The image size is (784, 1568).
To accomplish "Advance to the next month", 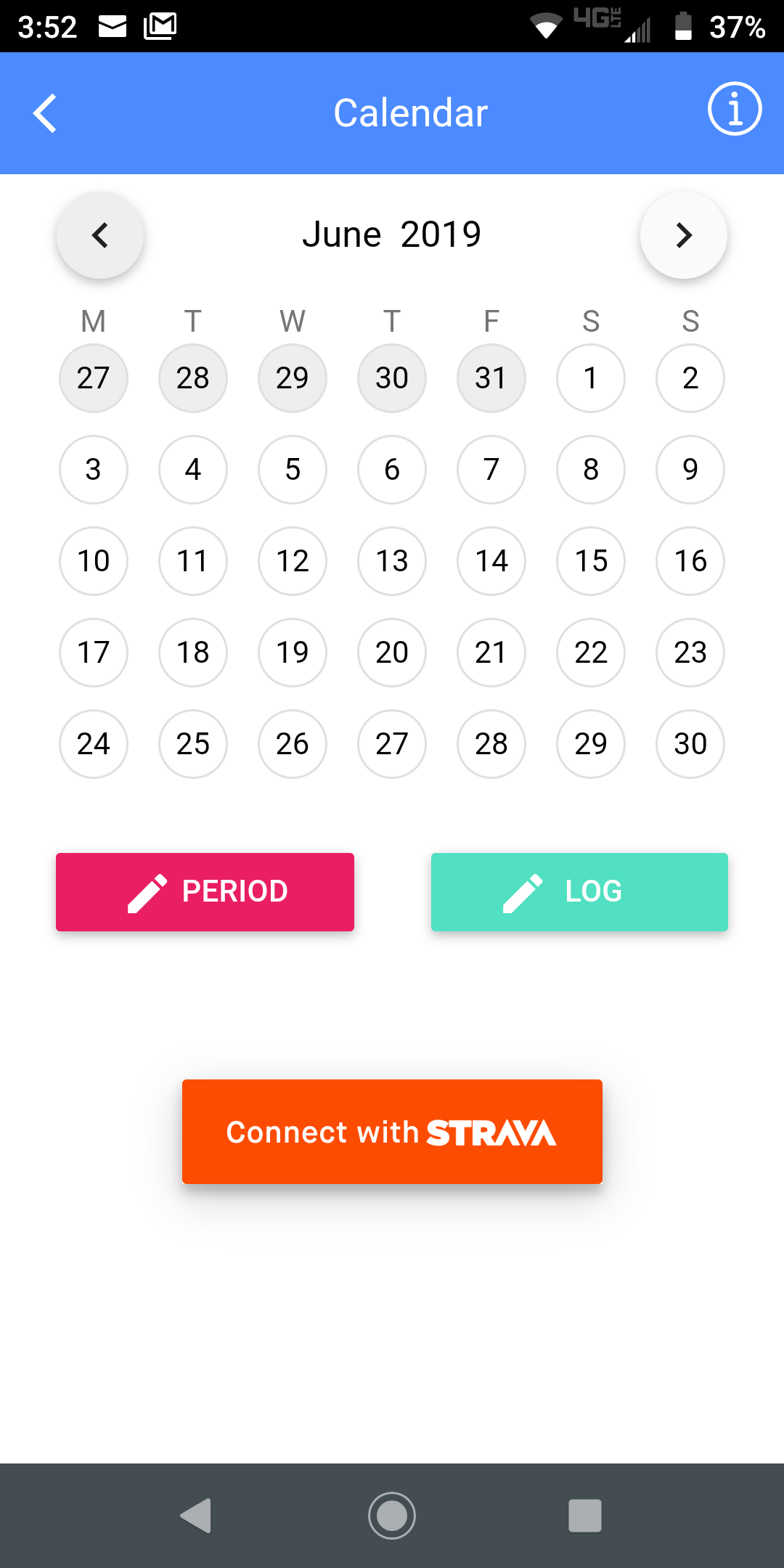I will click(683, 235).
